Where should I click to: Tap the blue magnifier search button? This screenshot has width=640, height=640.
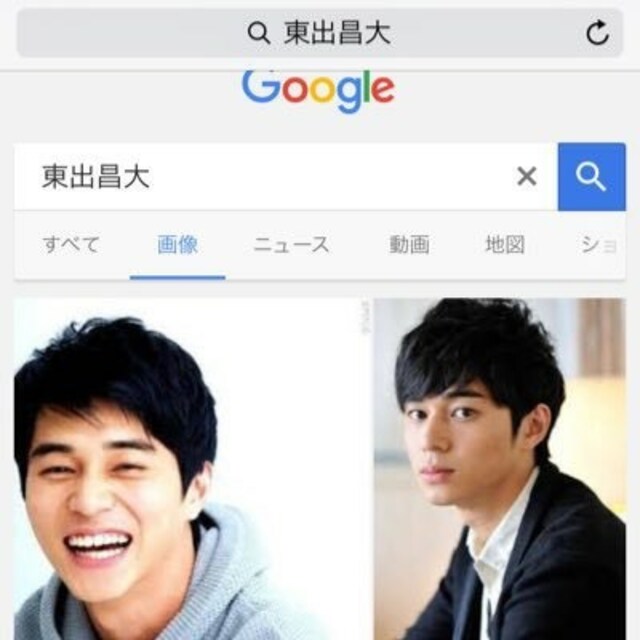[x=591, y=177]
